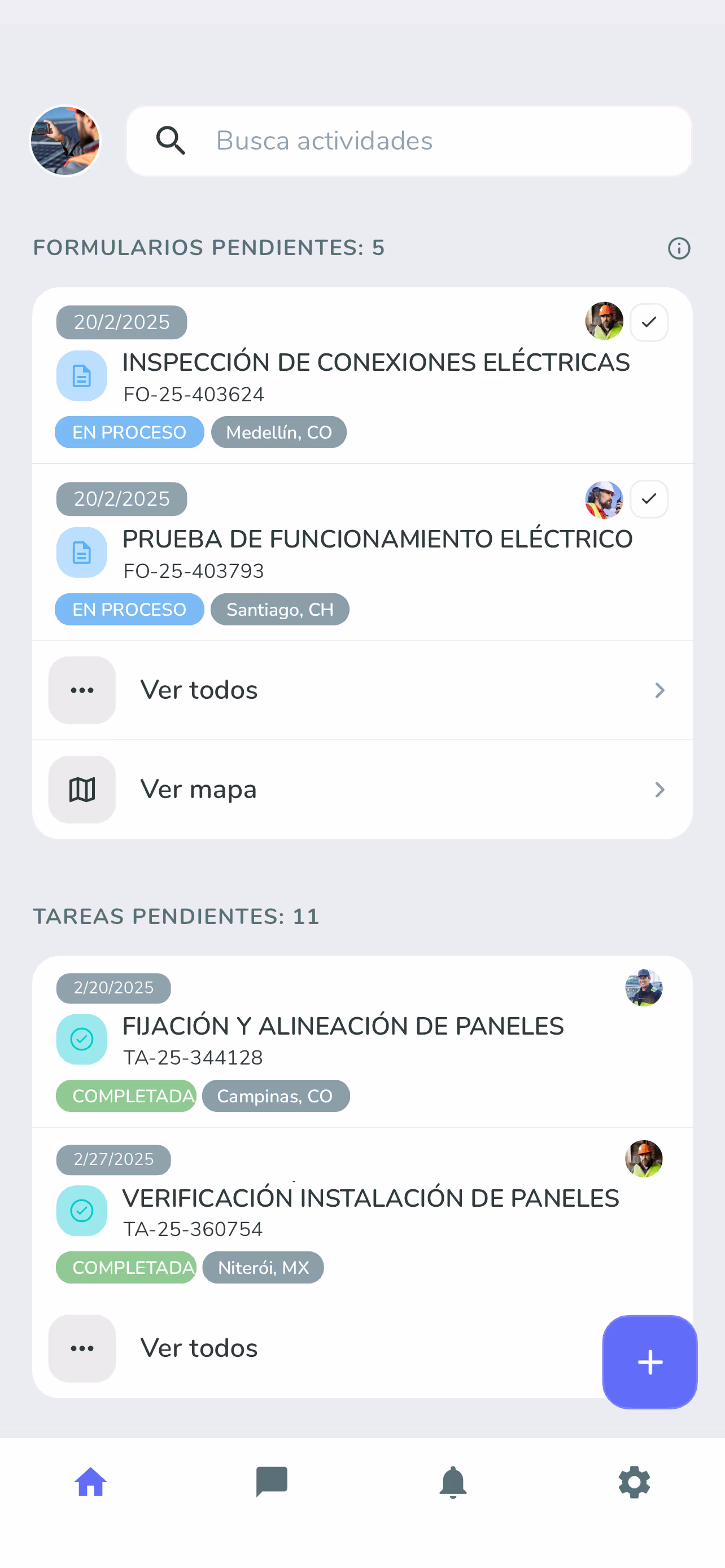Switch to the chat messages tab
The width and height of the screenshot is (725, 1568).
272,1482
